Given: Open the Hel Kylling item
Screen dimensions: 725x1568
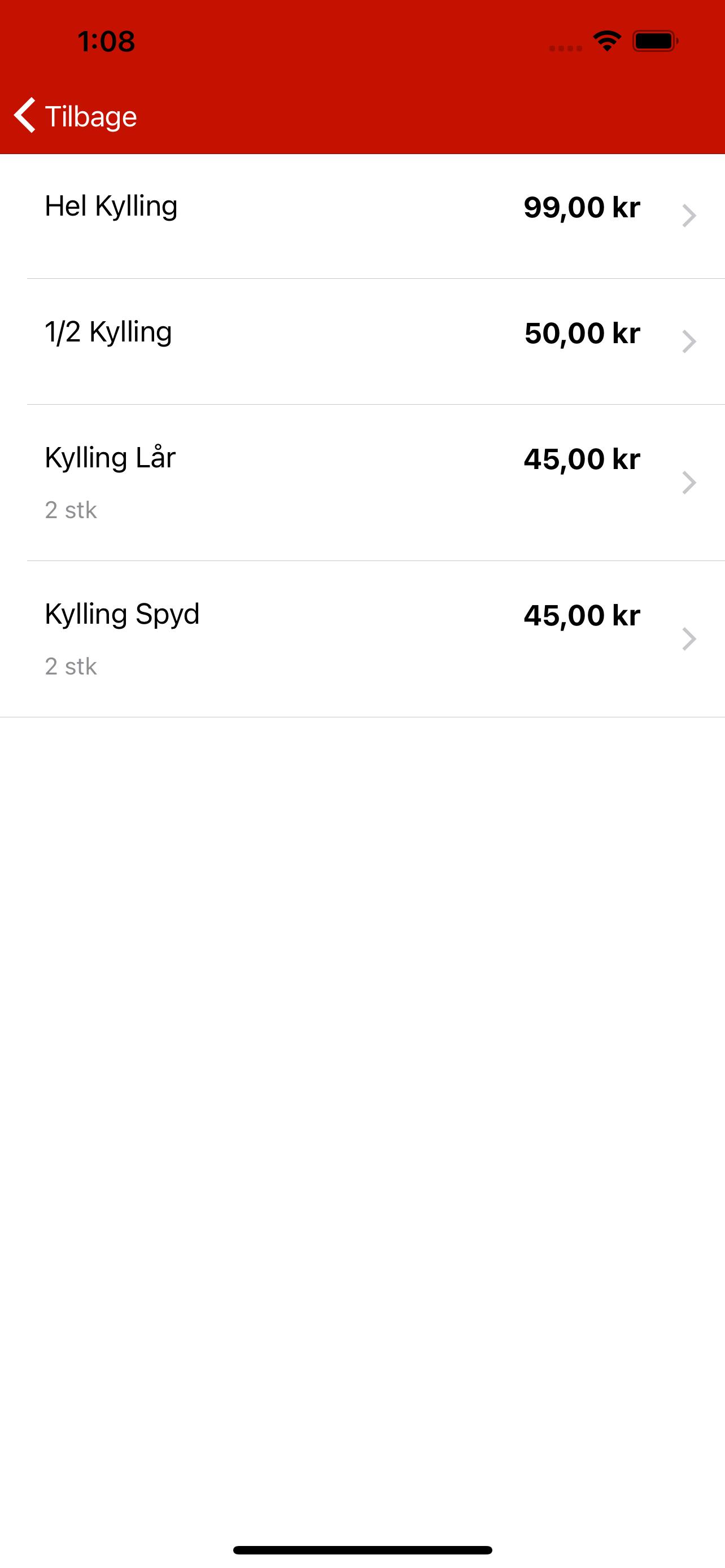Looking at the screenshot, I should click(363, 216).
